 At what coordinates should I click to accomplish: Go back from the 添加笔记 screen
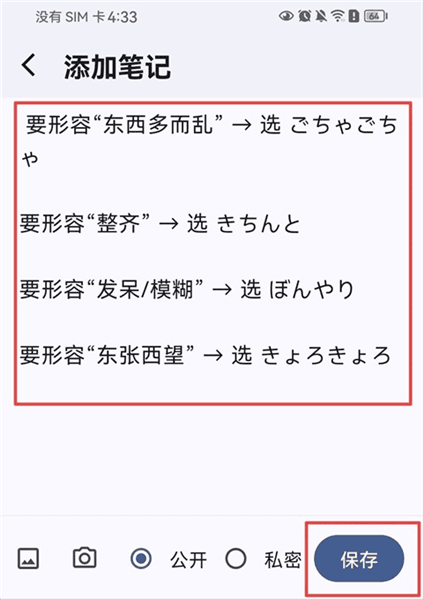[x=29, y=65]
